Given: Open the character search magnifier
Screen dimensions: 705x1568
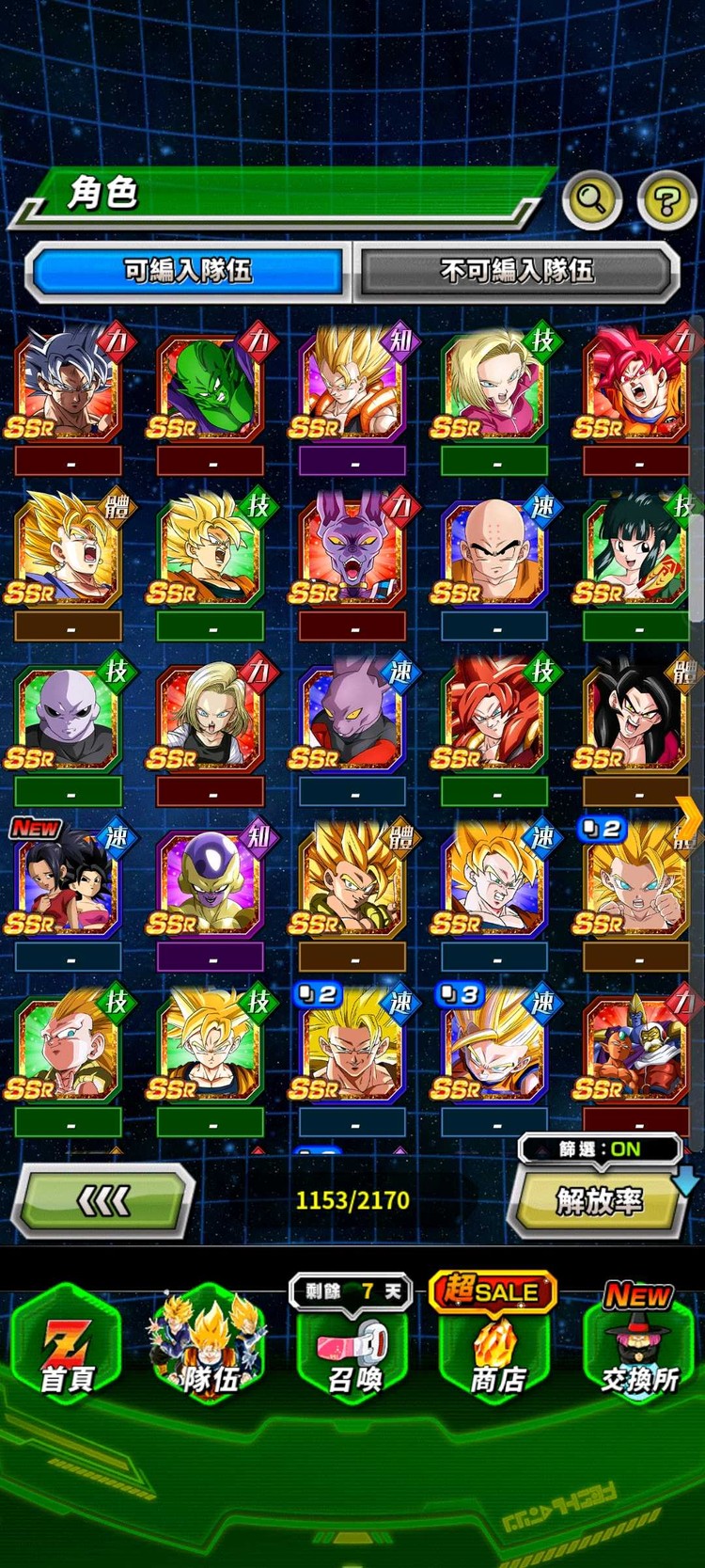Looking at the screenshot, I should (x=591, y=198).
